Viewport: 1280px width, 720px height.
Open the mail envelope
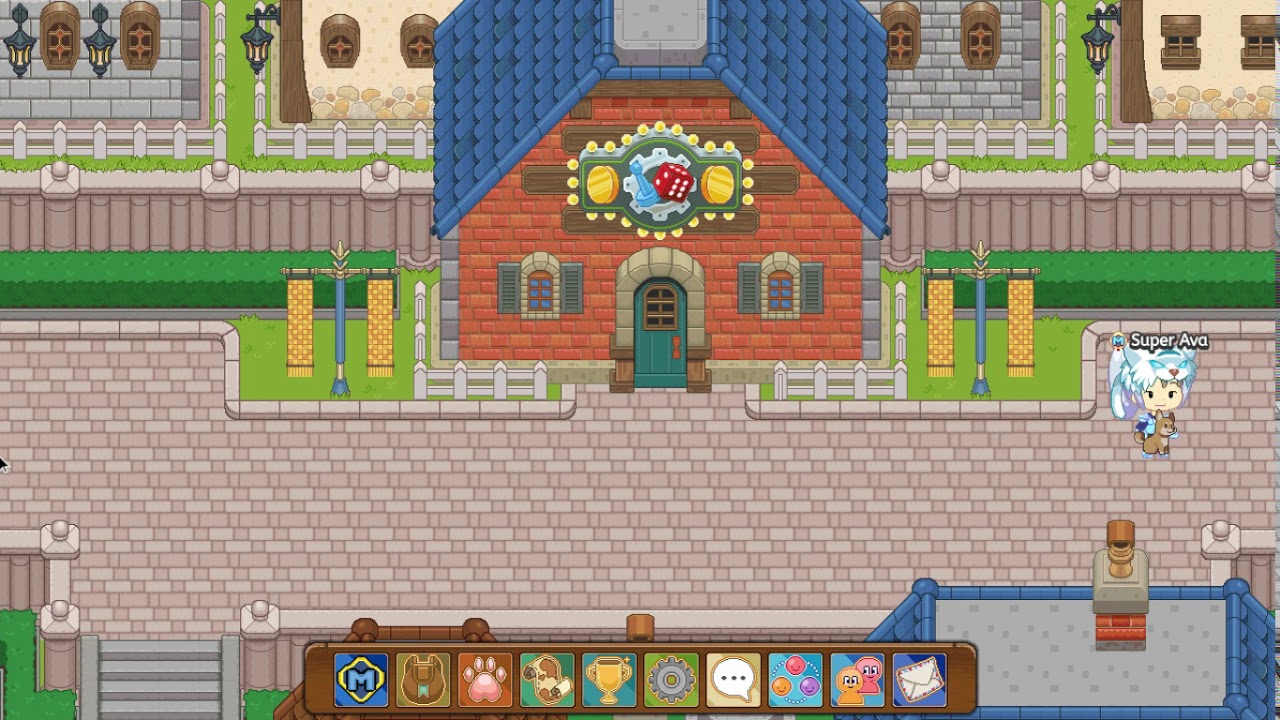[919, 680]
